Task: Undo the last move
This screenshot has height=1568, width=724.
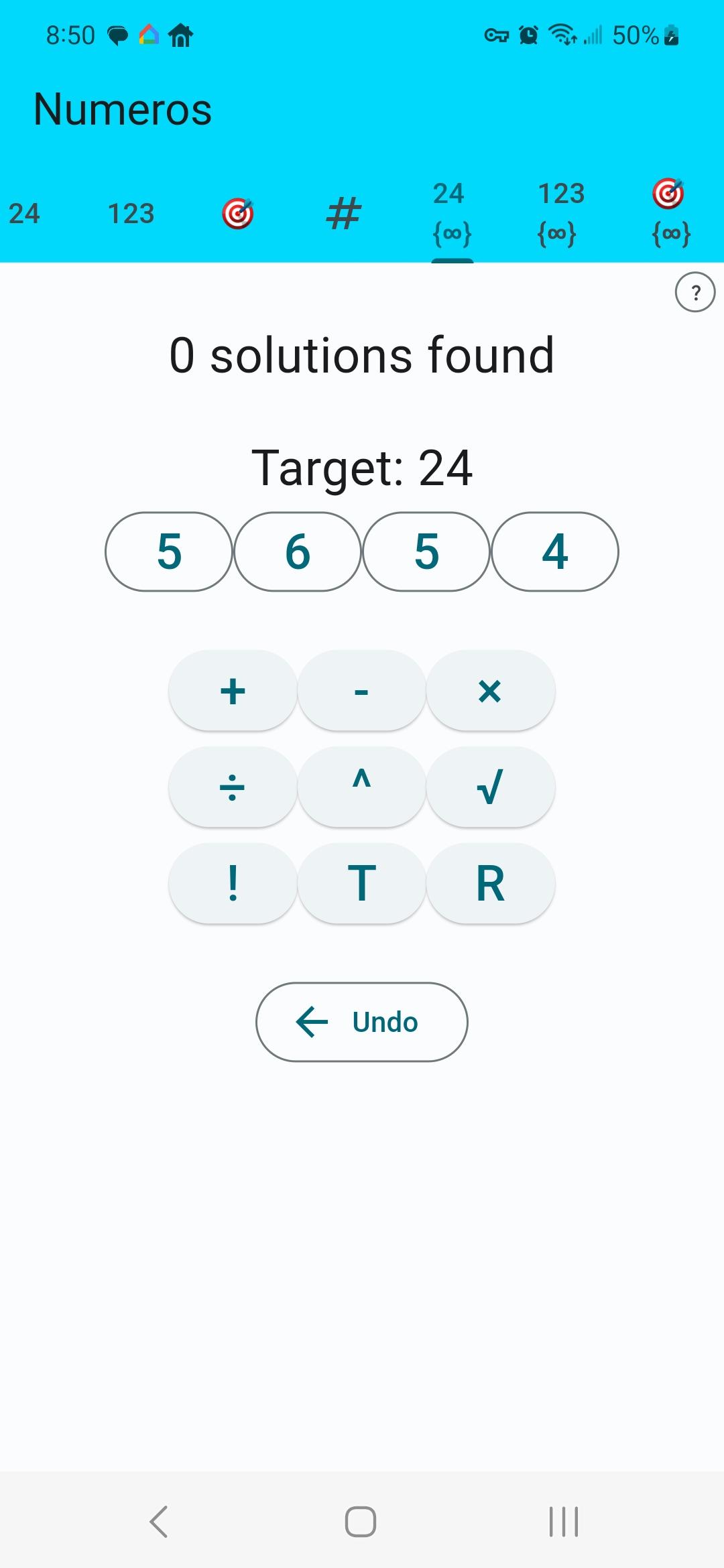Action: pyautogui.click(x=361, y=1022)
